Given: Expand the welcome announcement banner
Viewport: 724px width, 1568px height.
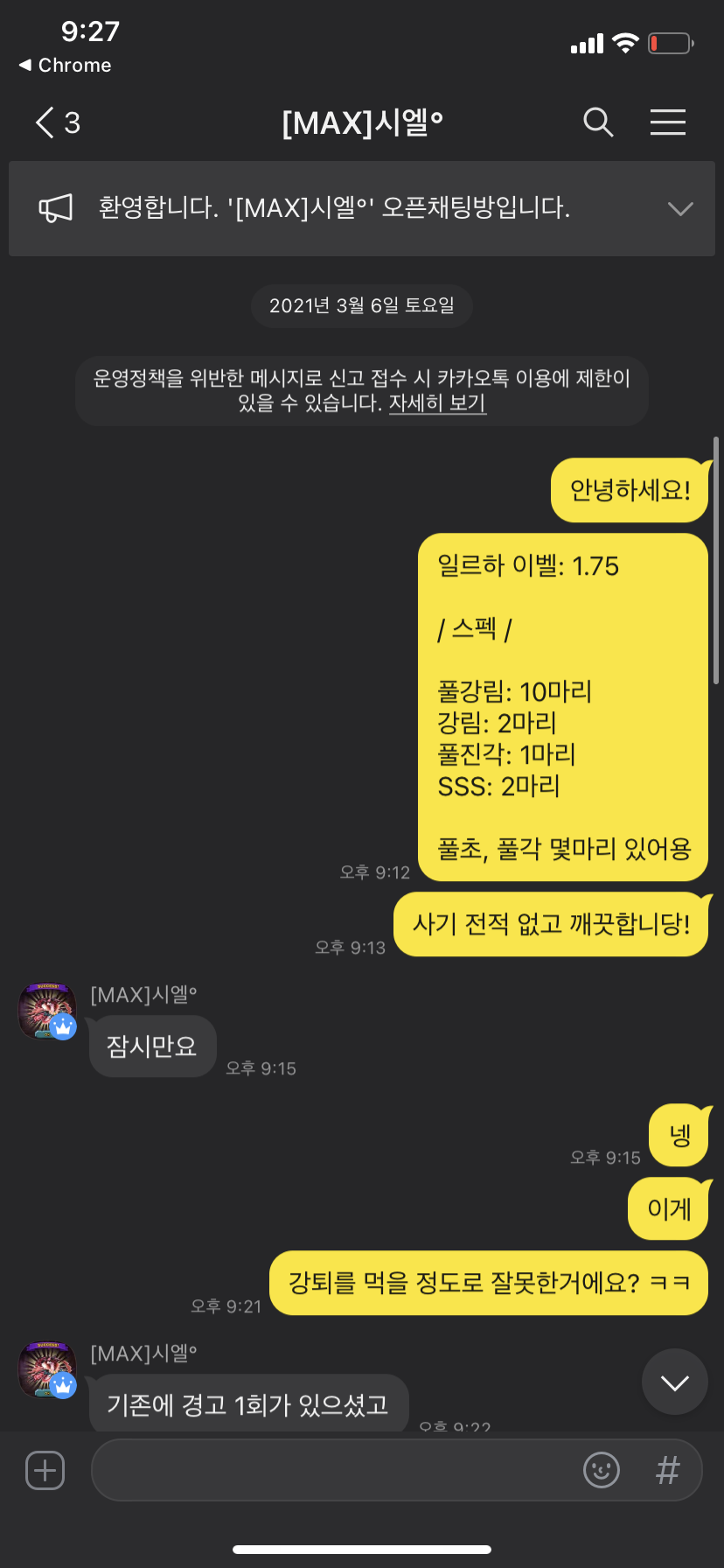Looking at the screenshot, I should [x=679, y=208].
